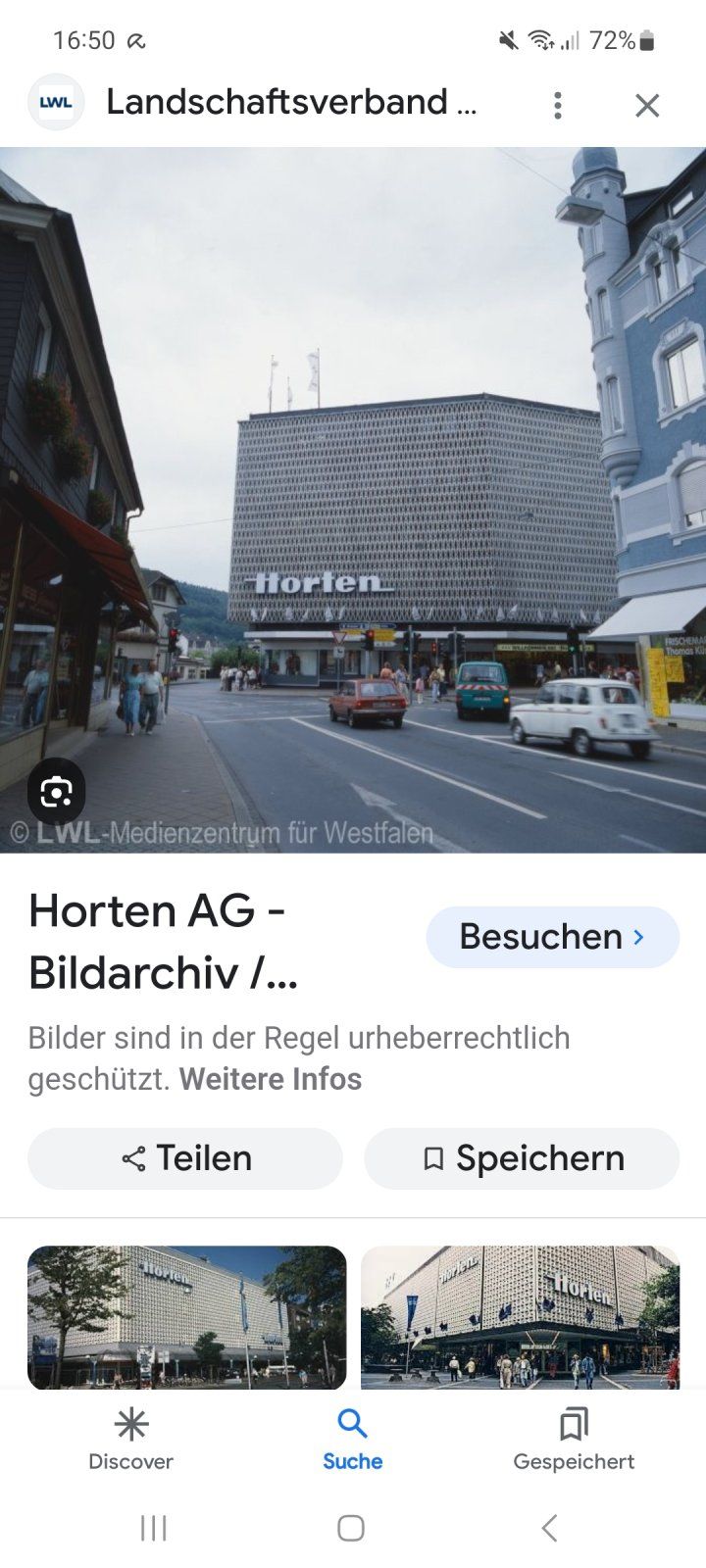Search this image with Google Lens
Screen dimensions: 706x1568
tap(56, 792)
